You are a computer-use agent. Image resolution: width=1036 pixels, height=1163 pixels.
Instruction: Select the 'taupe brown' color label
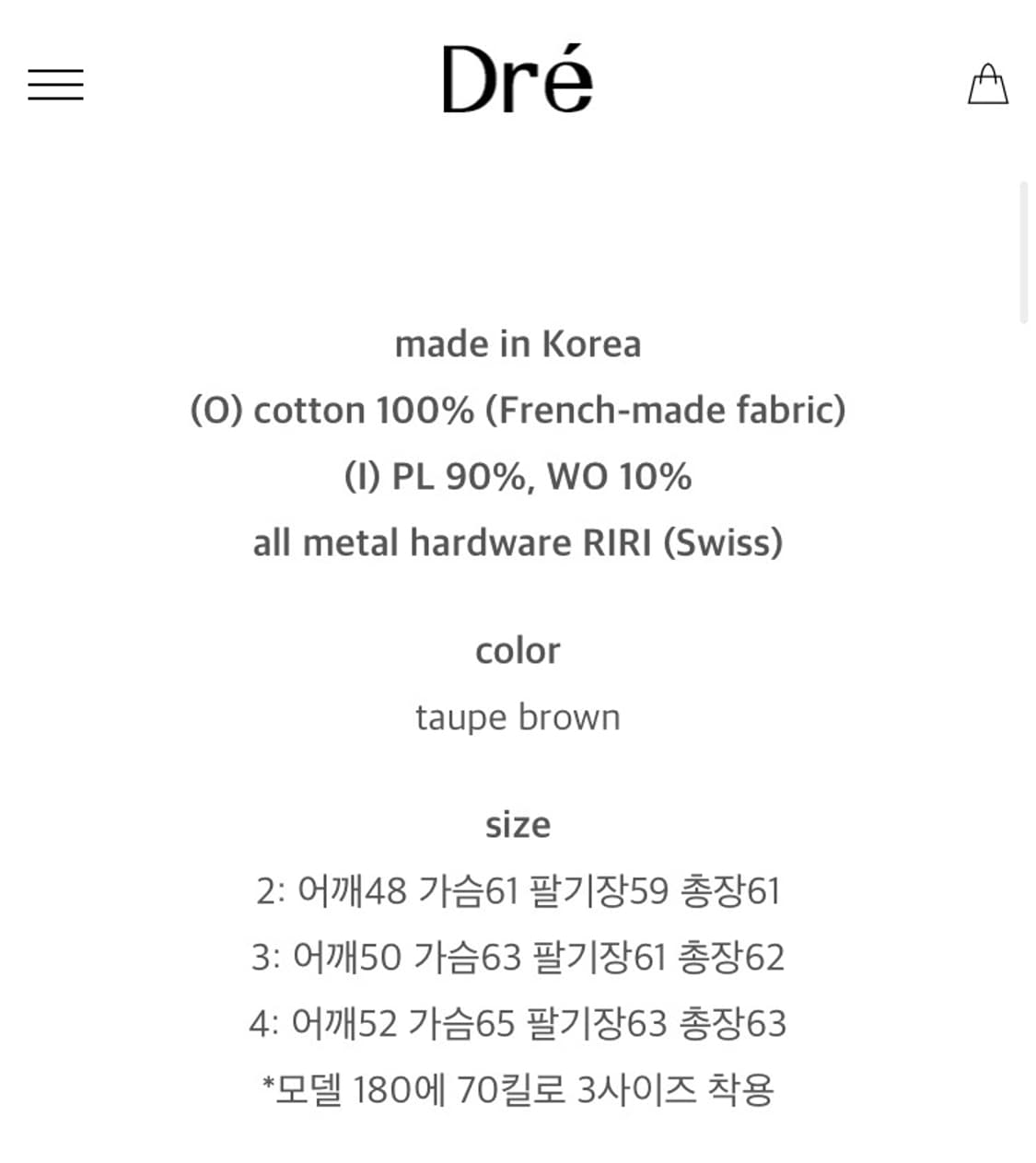(x=518, y=716)
